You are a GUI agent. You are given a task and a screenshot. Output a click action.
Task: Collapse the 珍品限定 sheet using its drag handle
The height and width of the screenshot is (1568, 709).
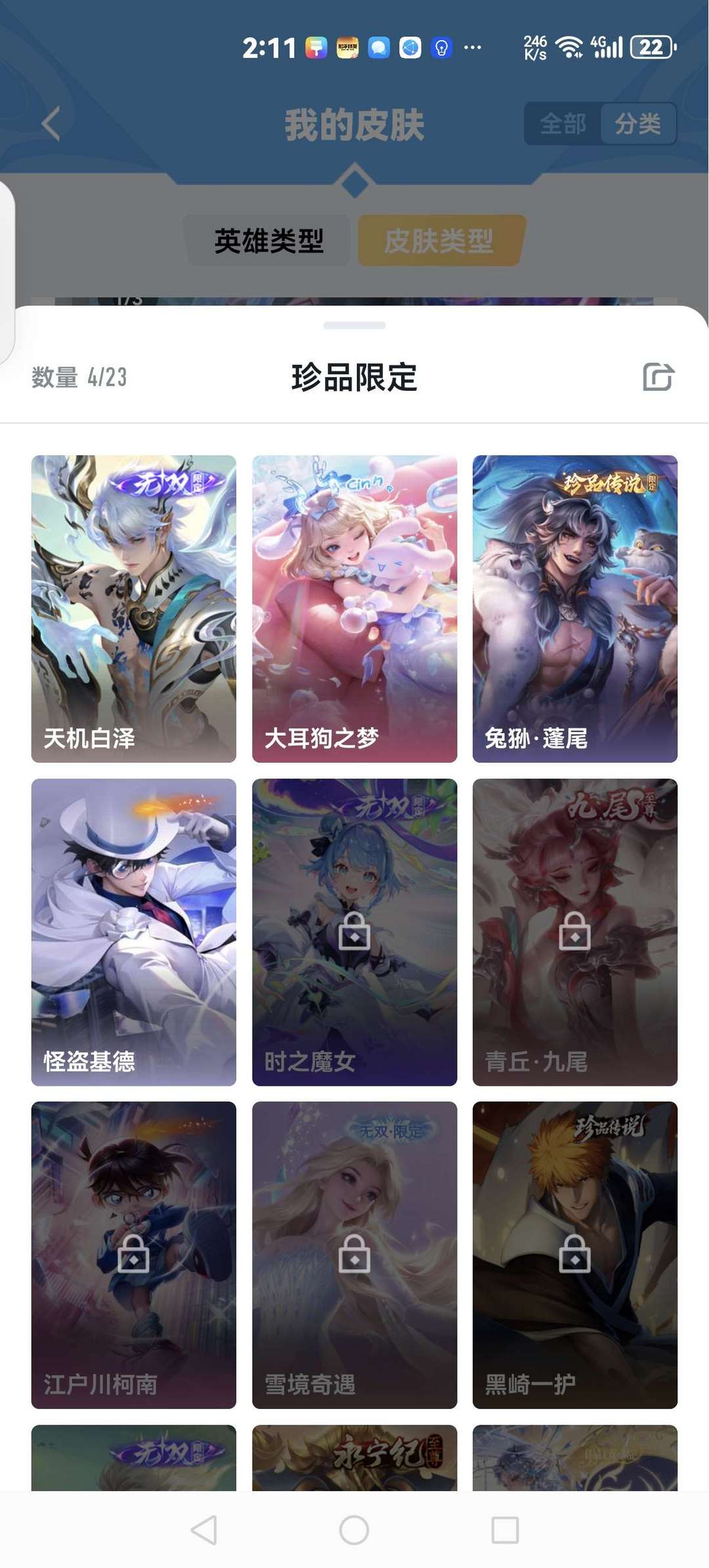click(x=354, y=325)
